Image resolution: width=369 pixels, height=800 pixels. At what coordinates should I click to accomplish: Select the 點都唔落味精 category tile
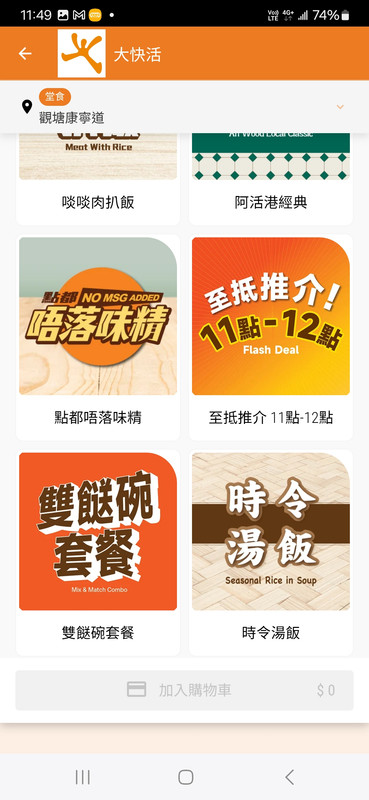[x=98, y=337]
